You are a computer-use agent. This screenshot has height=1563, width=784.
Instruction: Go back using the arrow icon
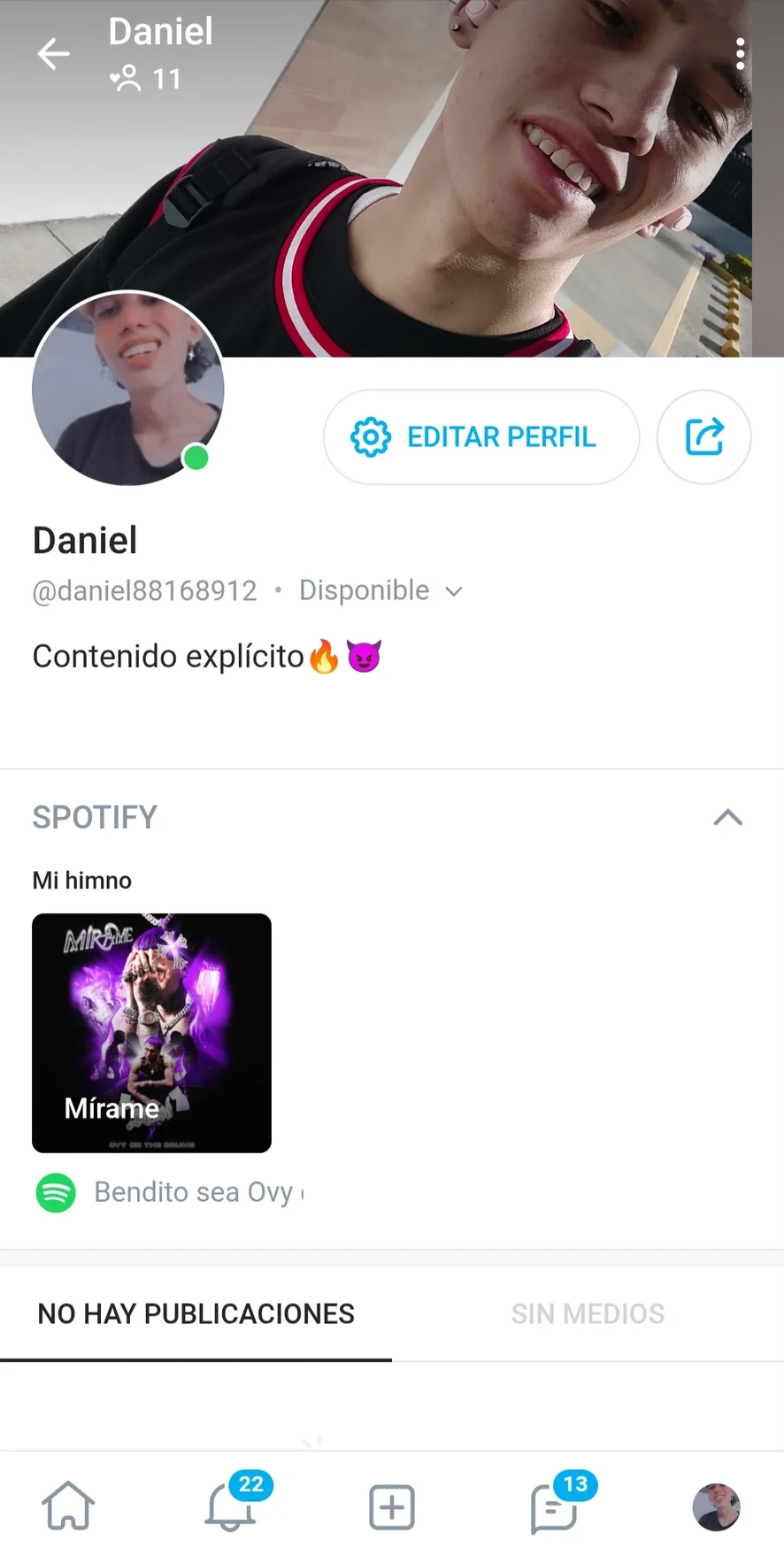53,54
